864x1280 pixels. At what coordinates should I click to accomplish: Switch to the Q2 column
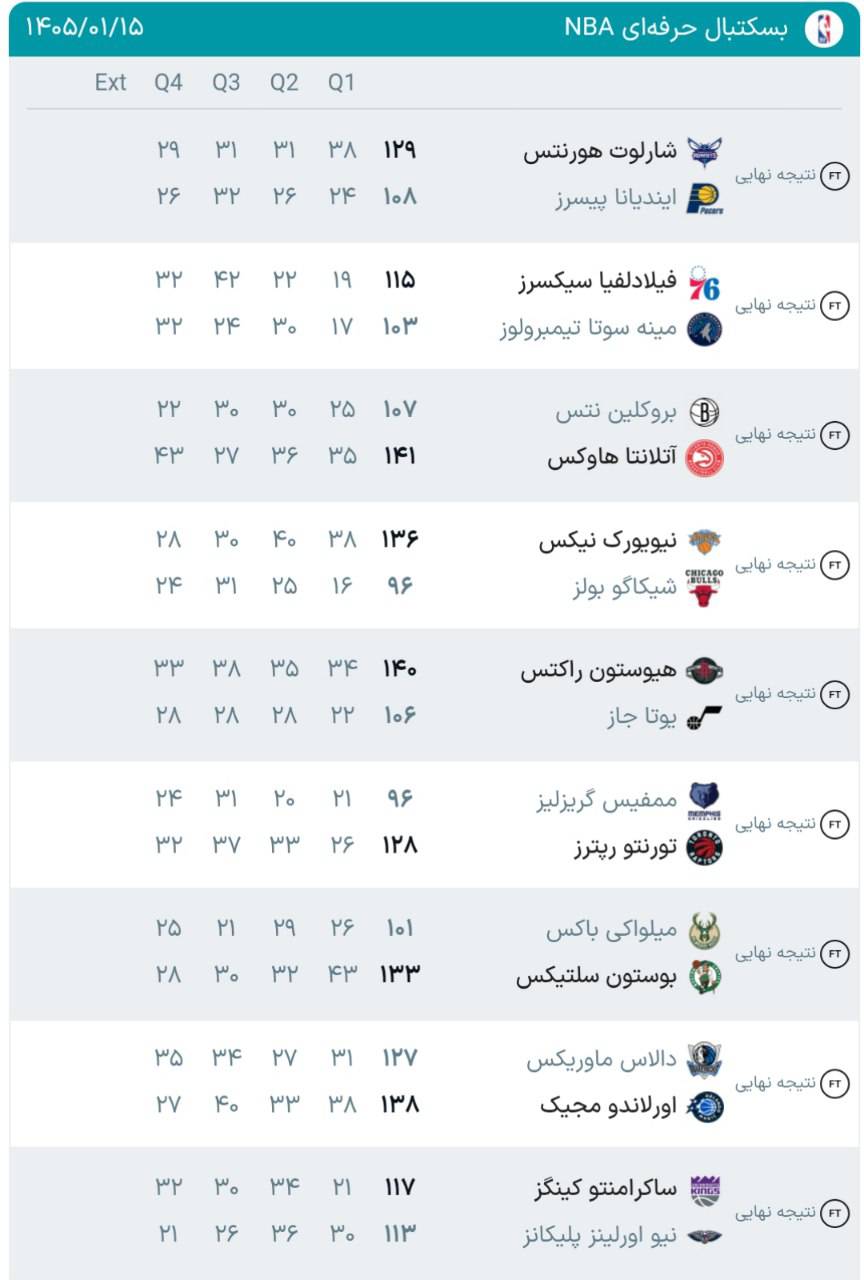click(284, 83)
